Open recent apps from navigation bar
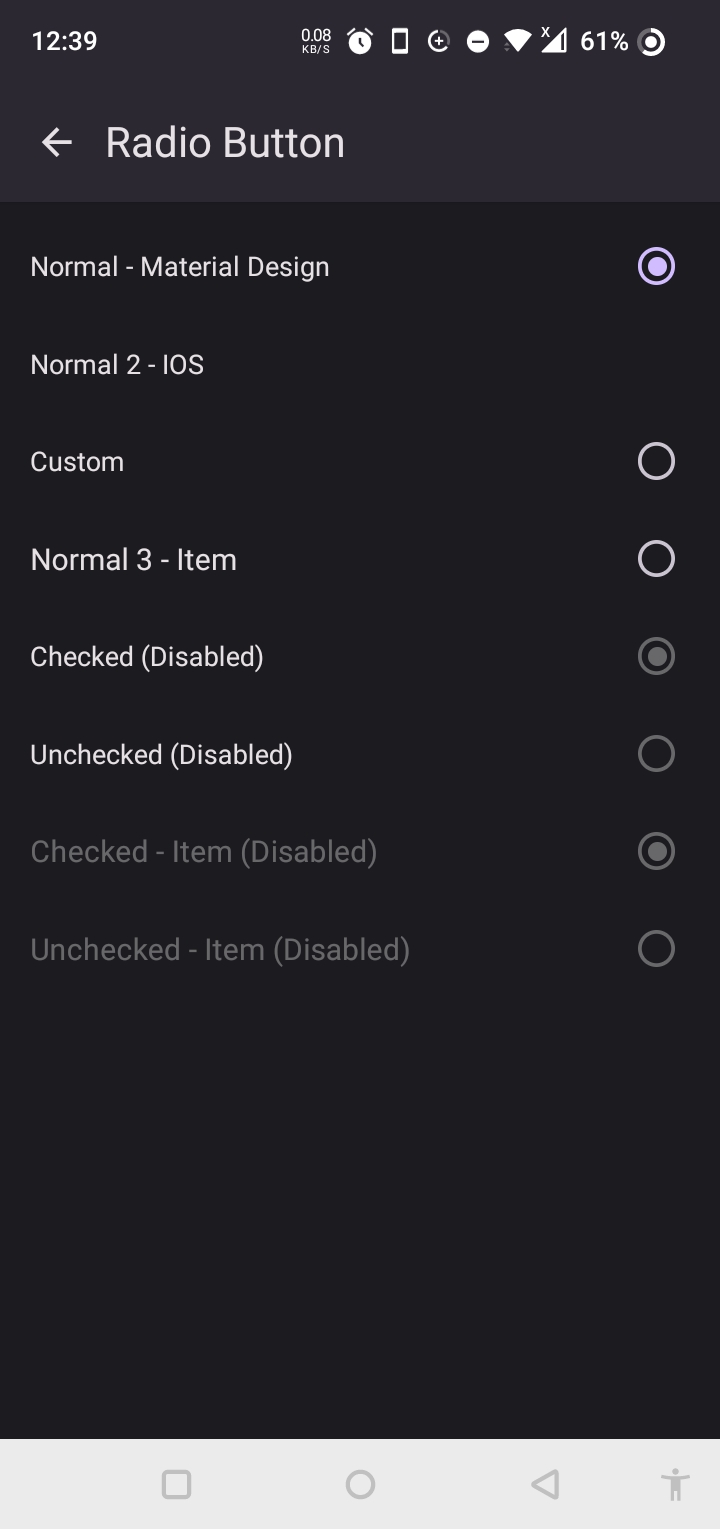The image size is (720, 1529). click(x=176, y=1485)
